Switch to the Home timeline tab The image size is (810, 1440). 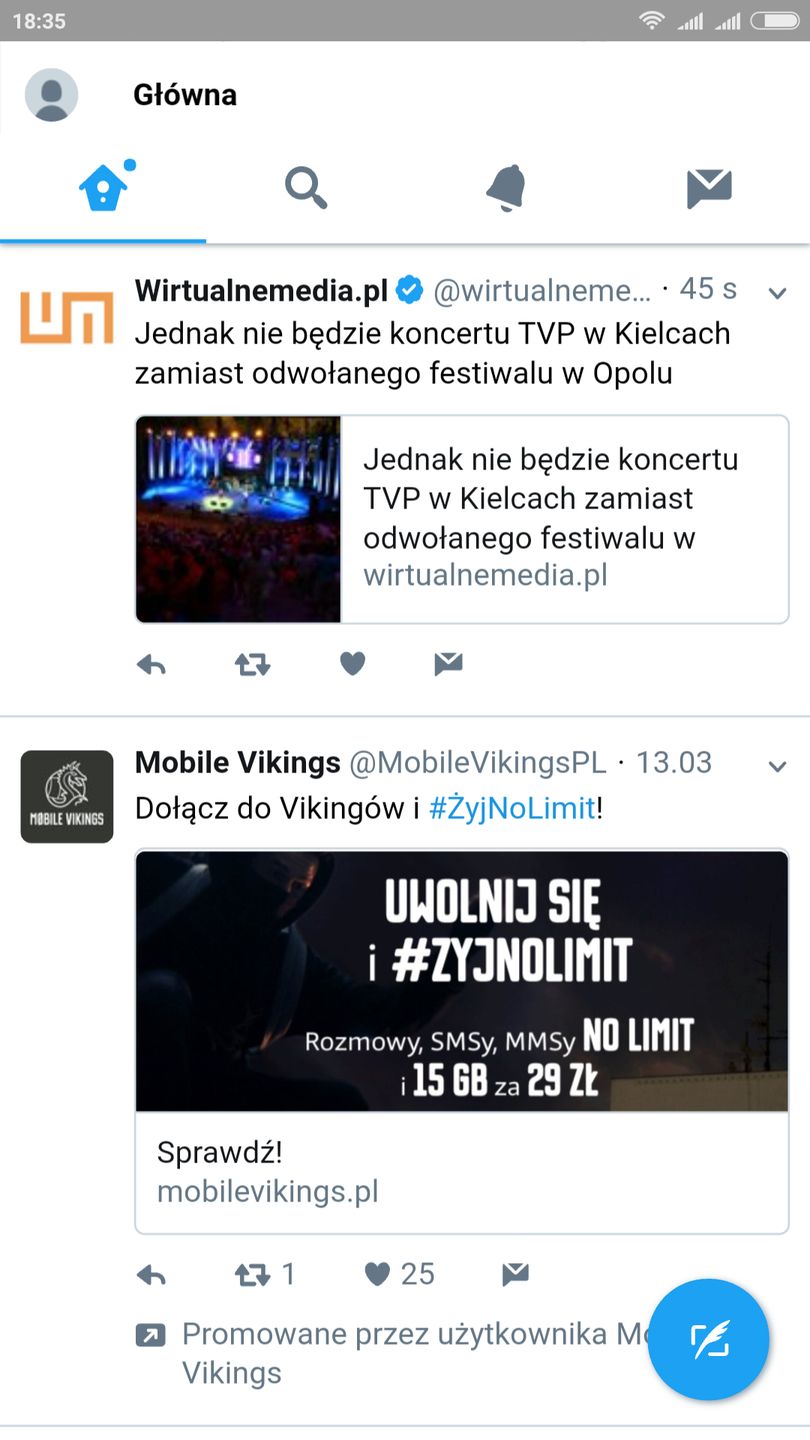coord(104,187)
